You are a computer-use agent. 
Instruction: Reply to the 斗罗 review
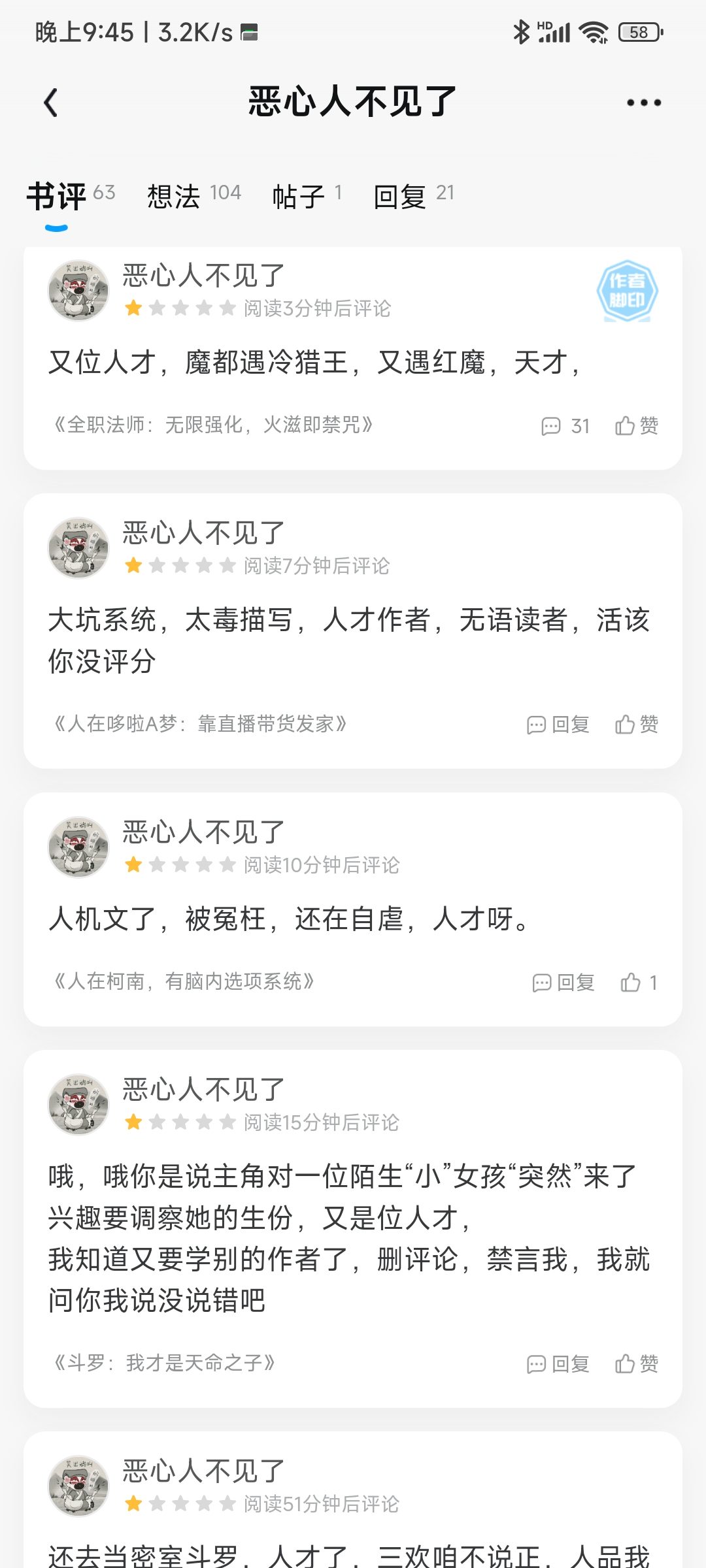point(558,1364)
